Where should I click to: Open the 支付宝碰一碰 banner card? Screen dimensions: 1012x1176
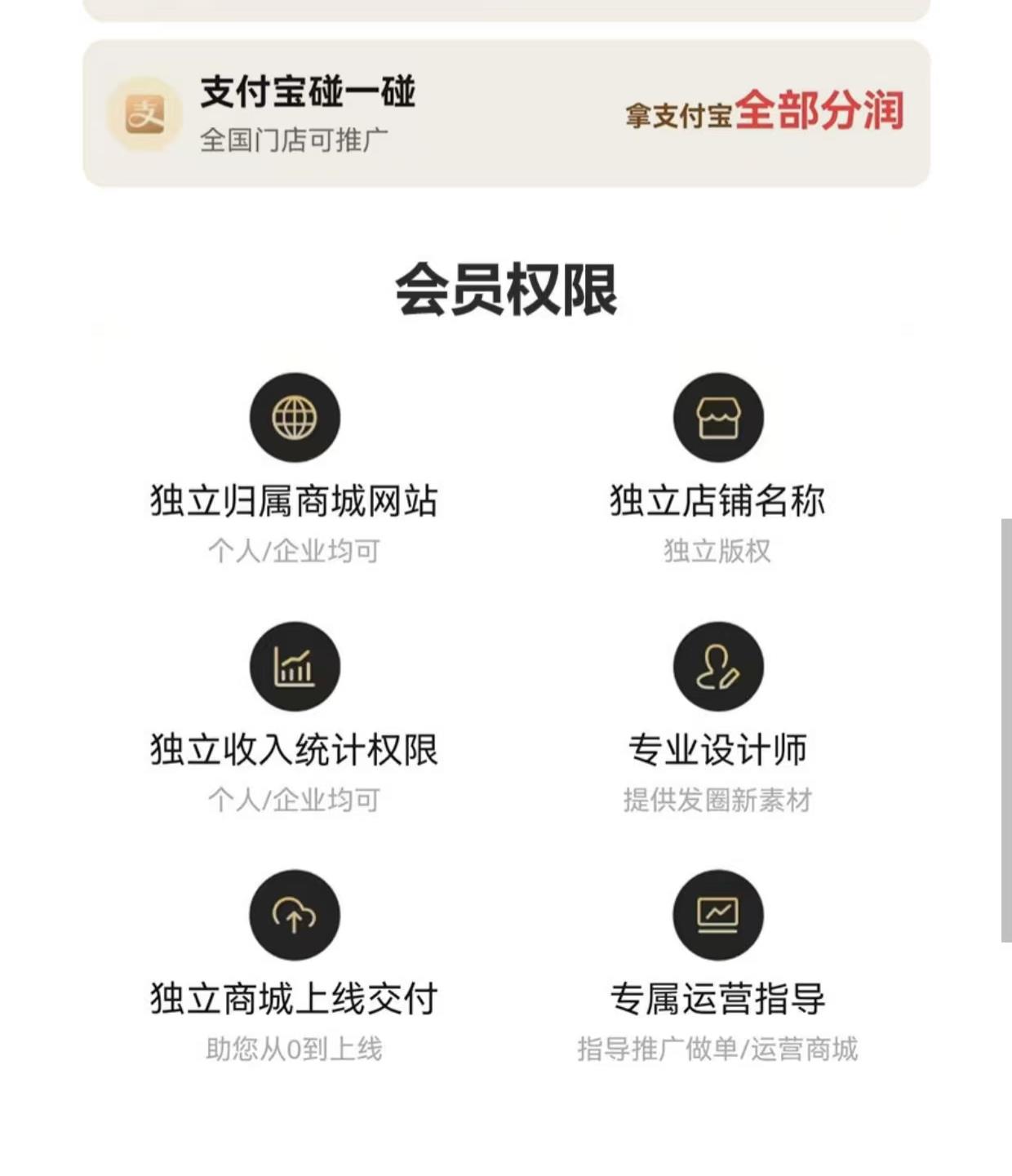click(x=506, y=113)
